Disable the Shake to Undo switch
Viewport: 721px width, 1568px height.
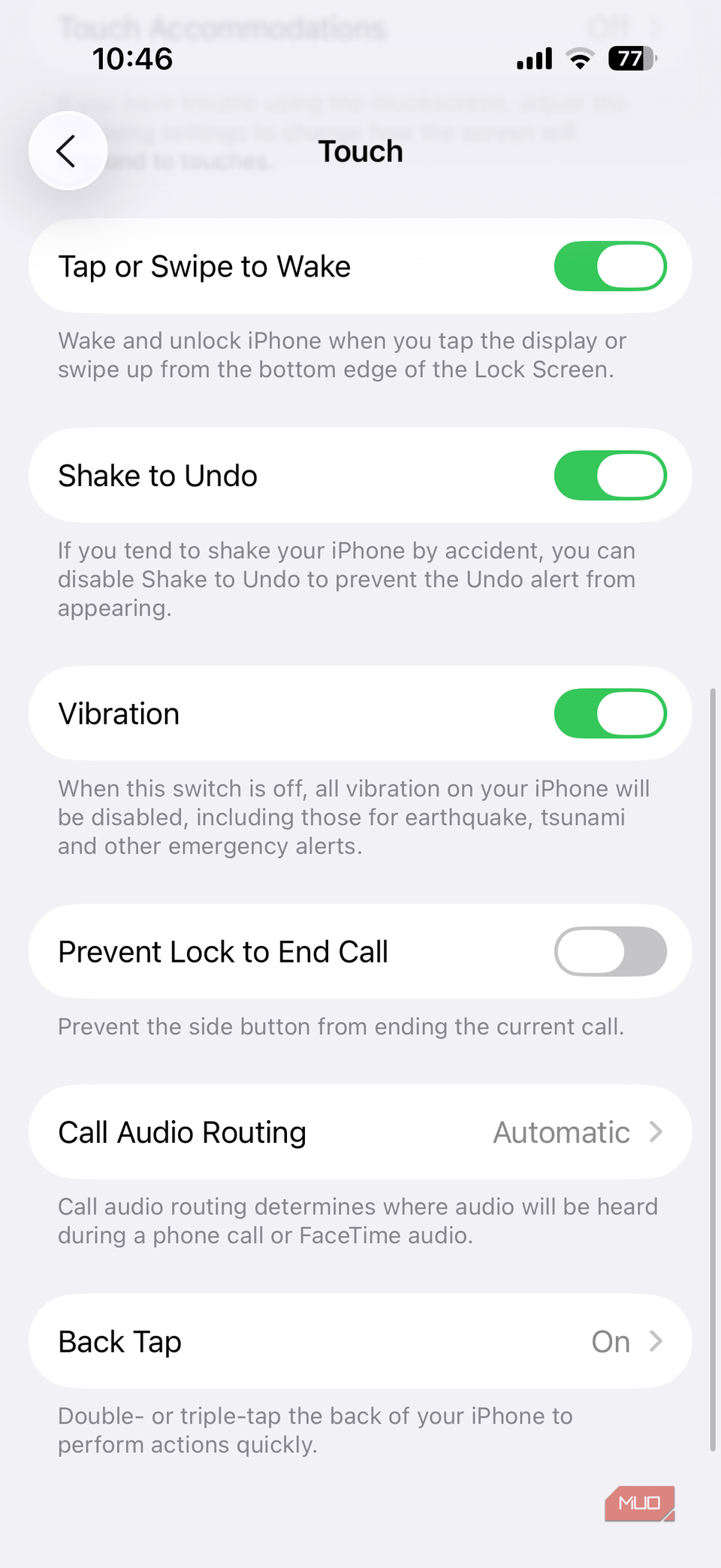(610, 476)
